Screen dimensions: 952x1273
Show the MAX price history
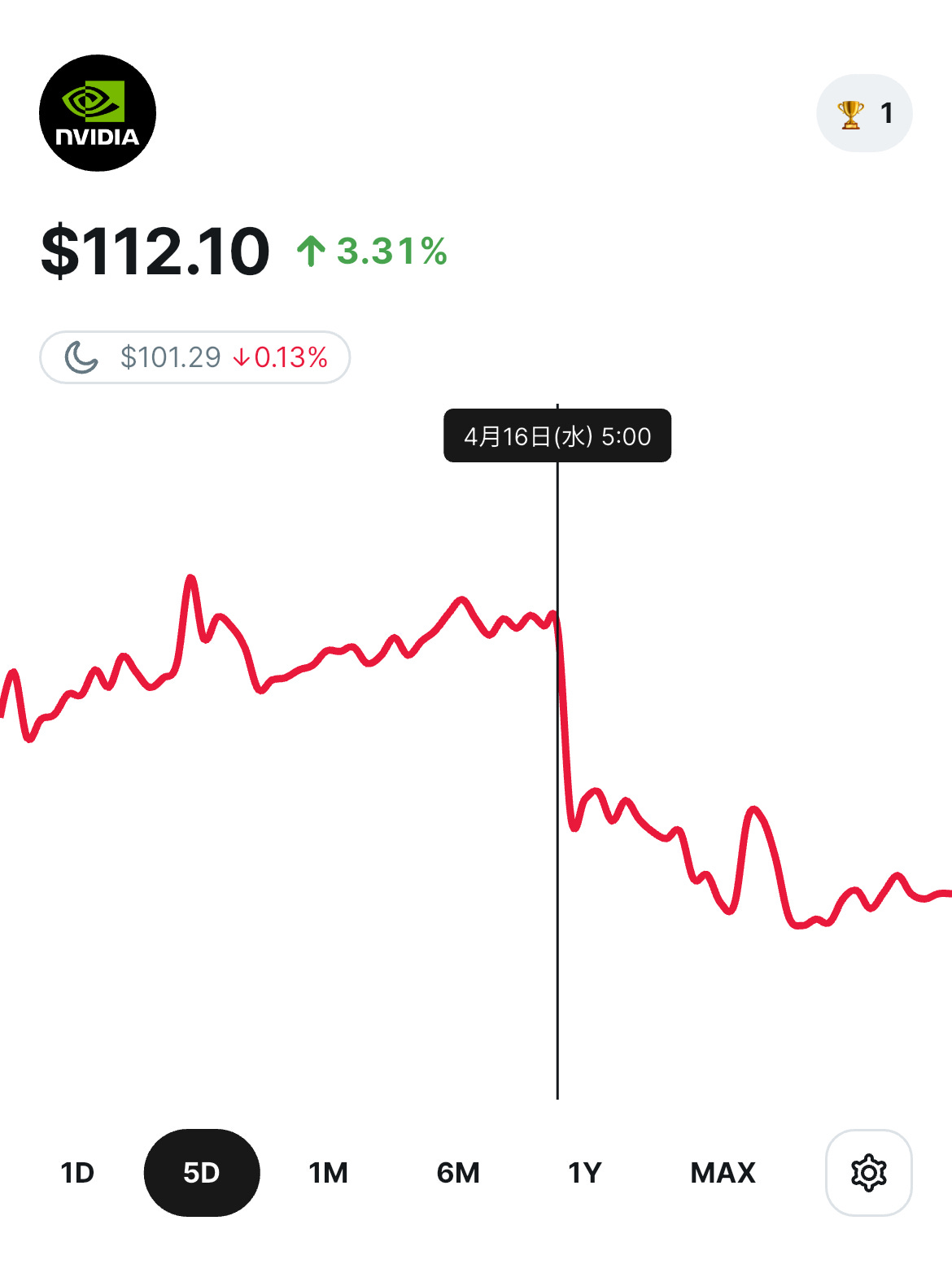[x=723, y=1173]
